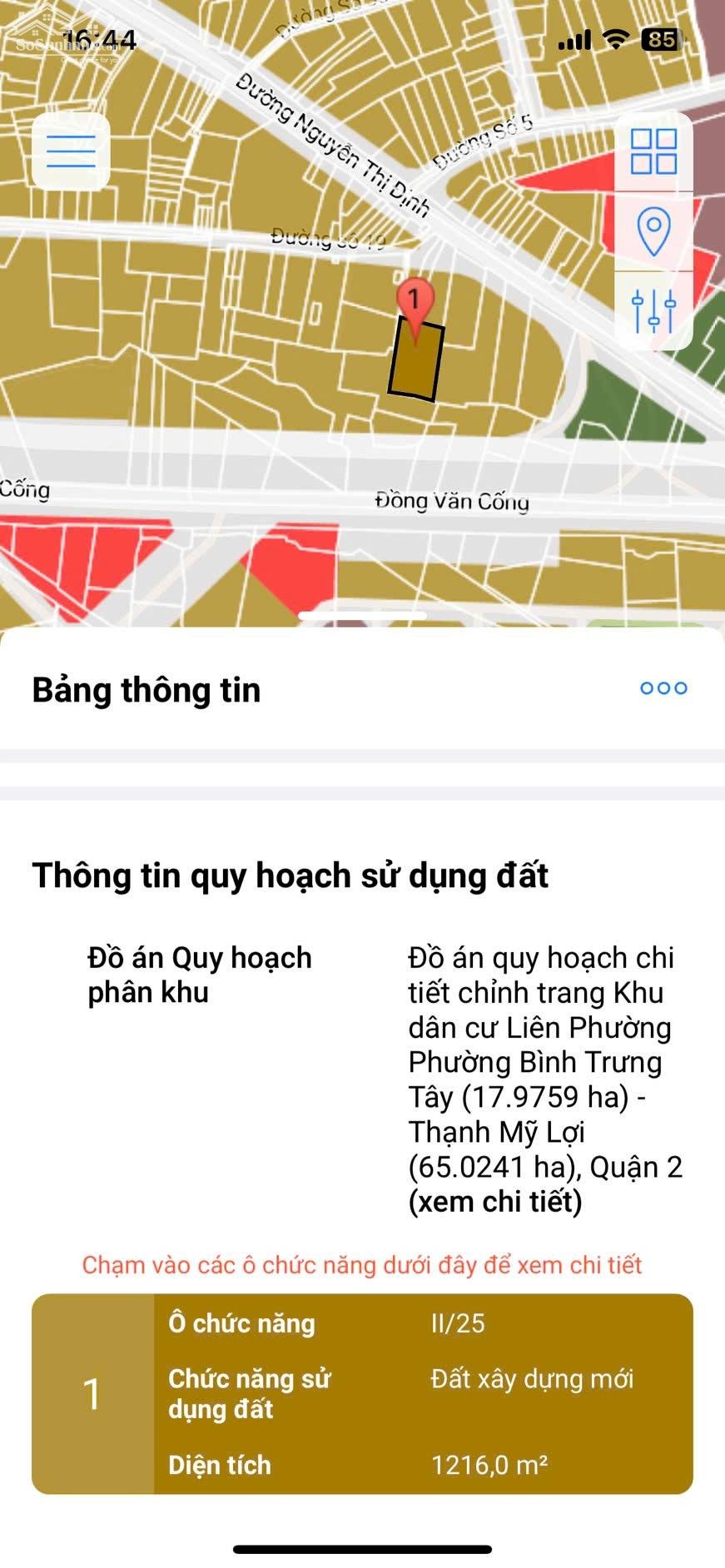Open the filter sliders settings

[x=653, y=310]
